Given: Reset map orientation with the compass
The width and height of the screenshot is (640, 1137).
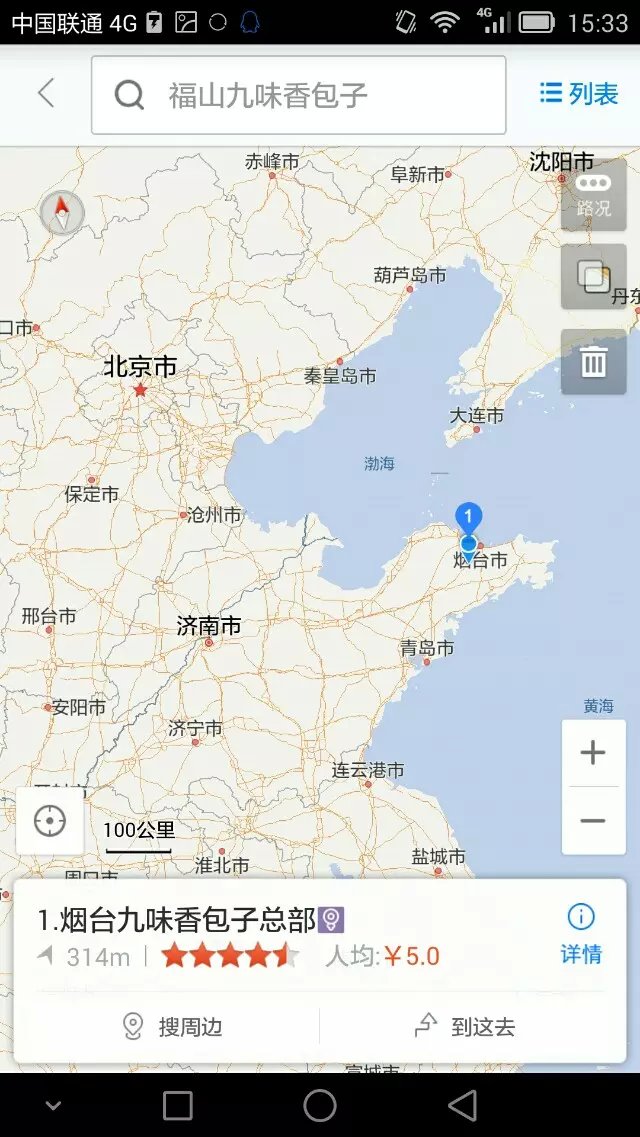Looking at the screenshot, I should pyautogui.click(x=62, y=212).
